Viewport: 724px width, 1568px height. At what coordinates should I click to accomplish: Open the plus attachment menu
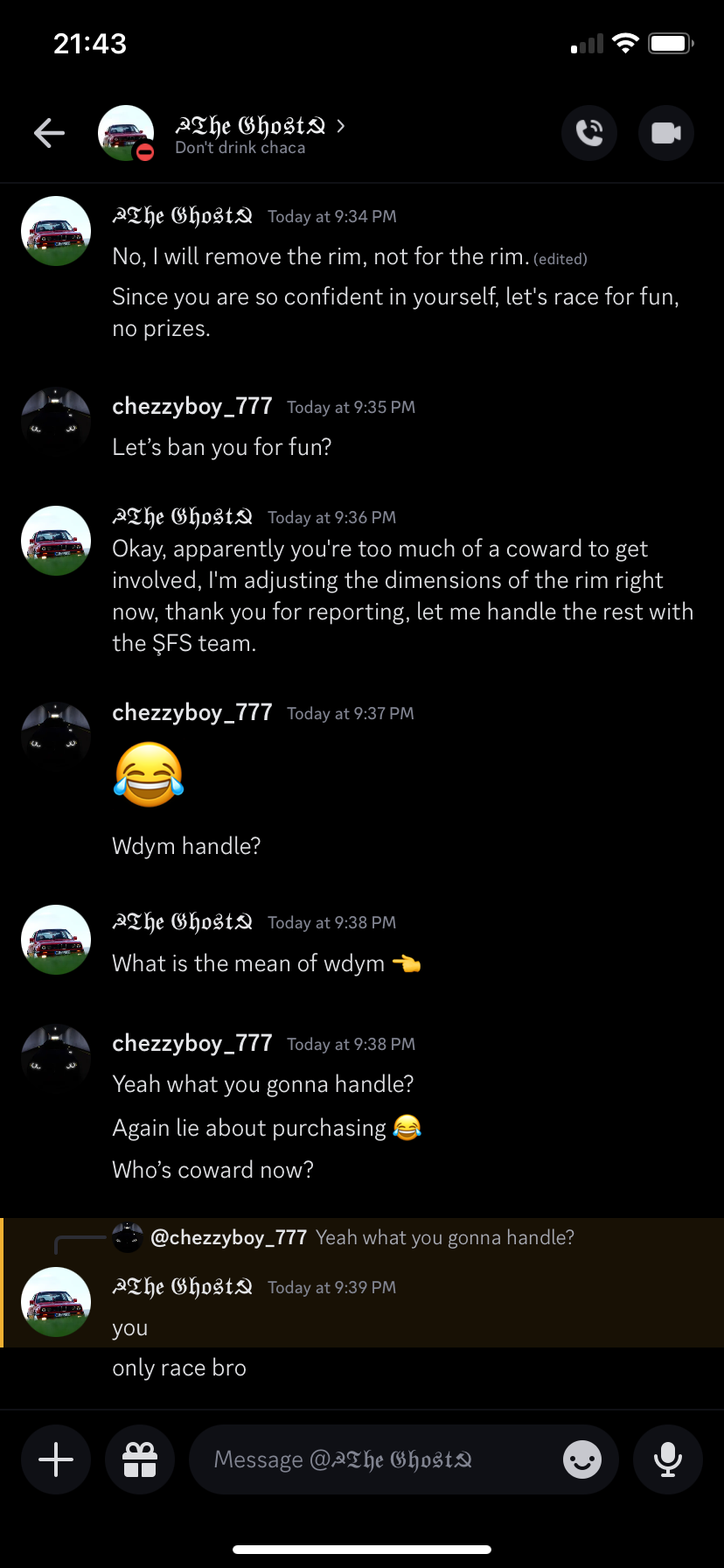[x=56, y=1459]
